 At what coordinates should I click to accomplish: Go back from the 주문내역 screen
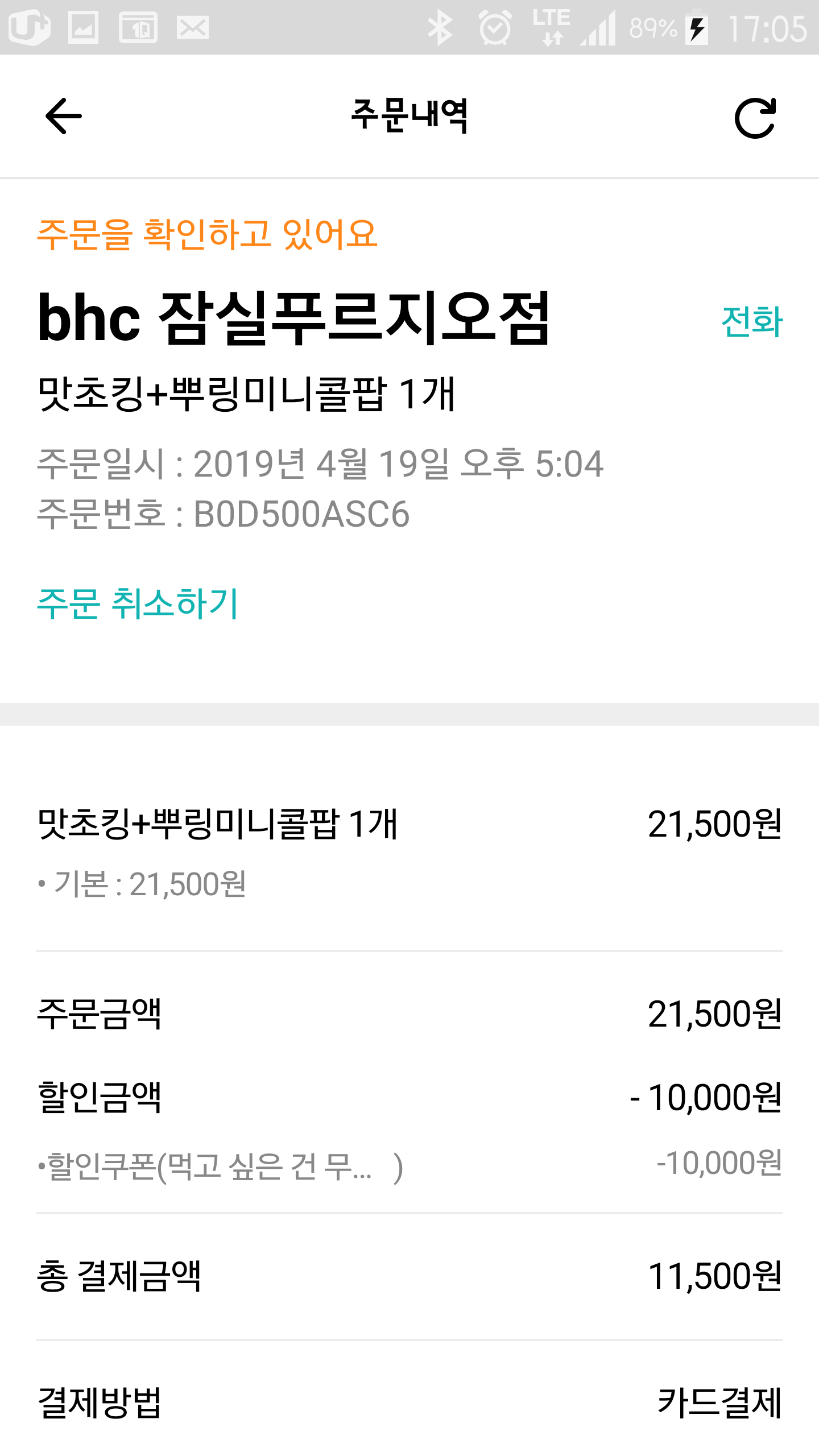coord(64,116)
